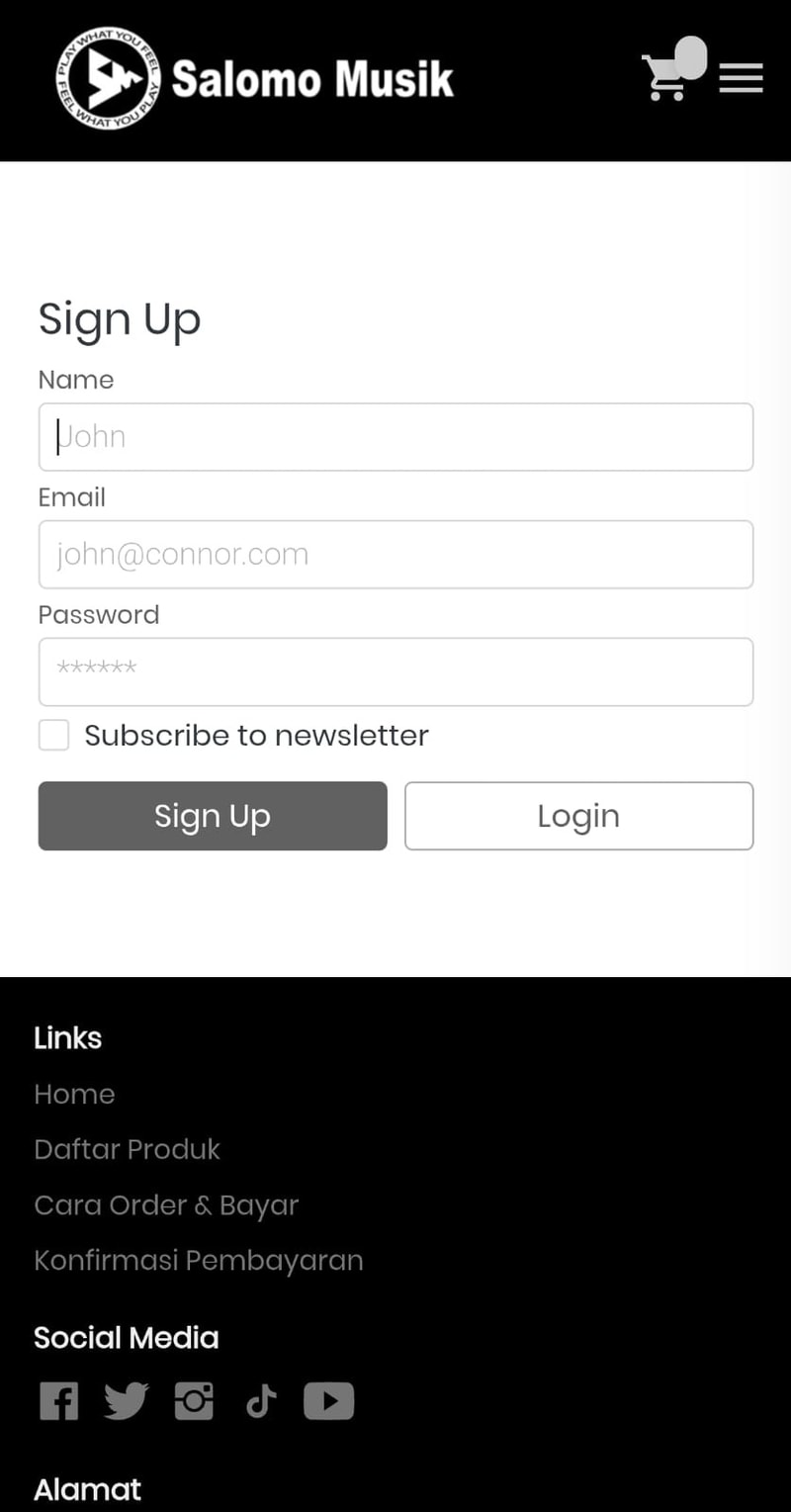Open Cara Order & Bayar link
Image resolution: width=791 pixels, height=1512 pixels.
point(166,1205)
